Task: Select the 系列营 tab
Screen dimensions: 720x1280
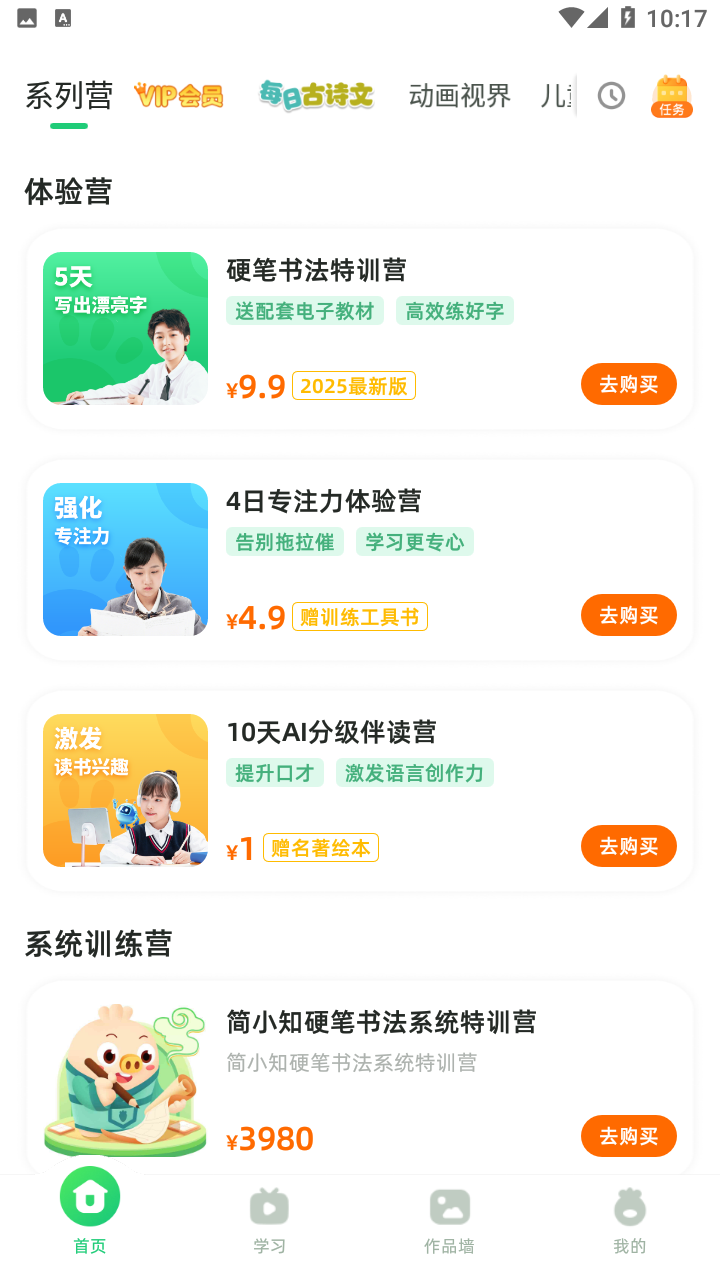Action: [69, 96]
